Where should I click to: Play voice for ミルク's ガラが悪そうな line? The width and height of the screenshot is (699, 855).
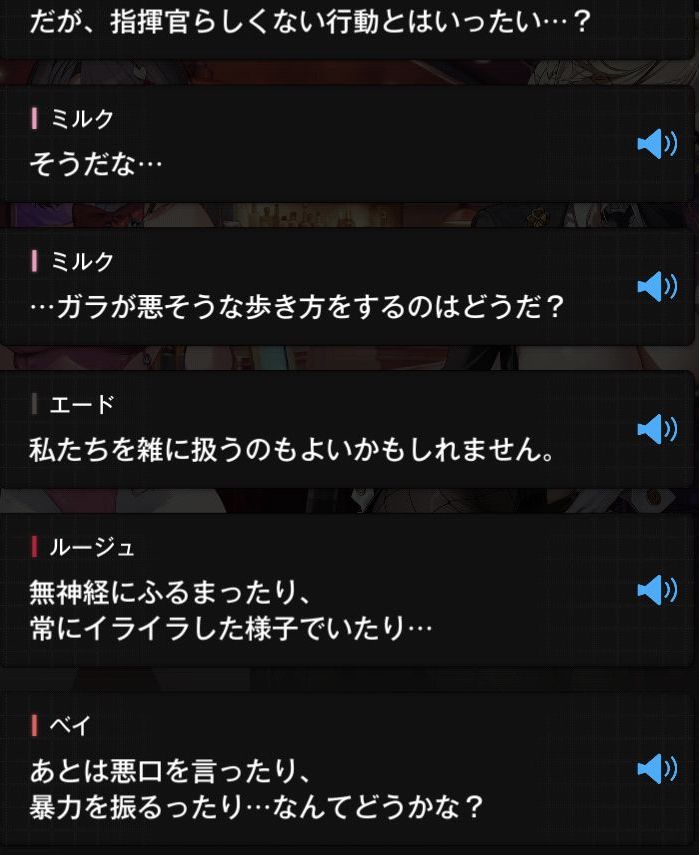(656, 287)
